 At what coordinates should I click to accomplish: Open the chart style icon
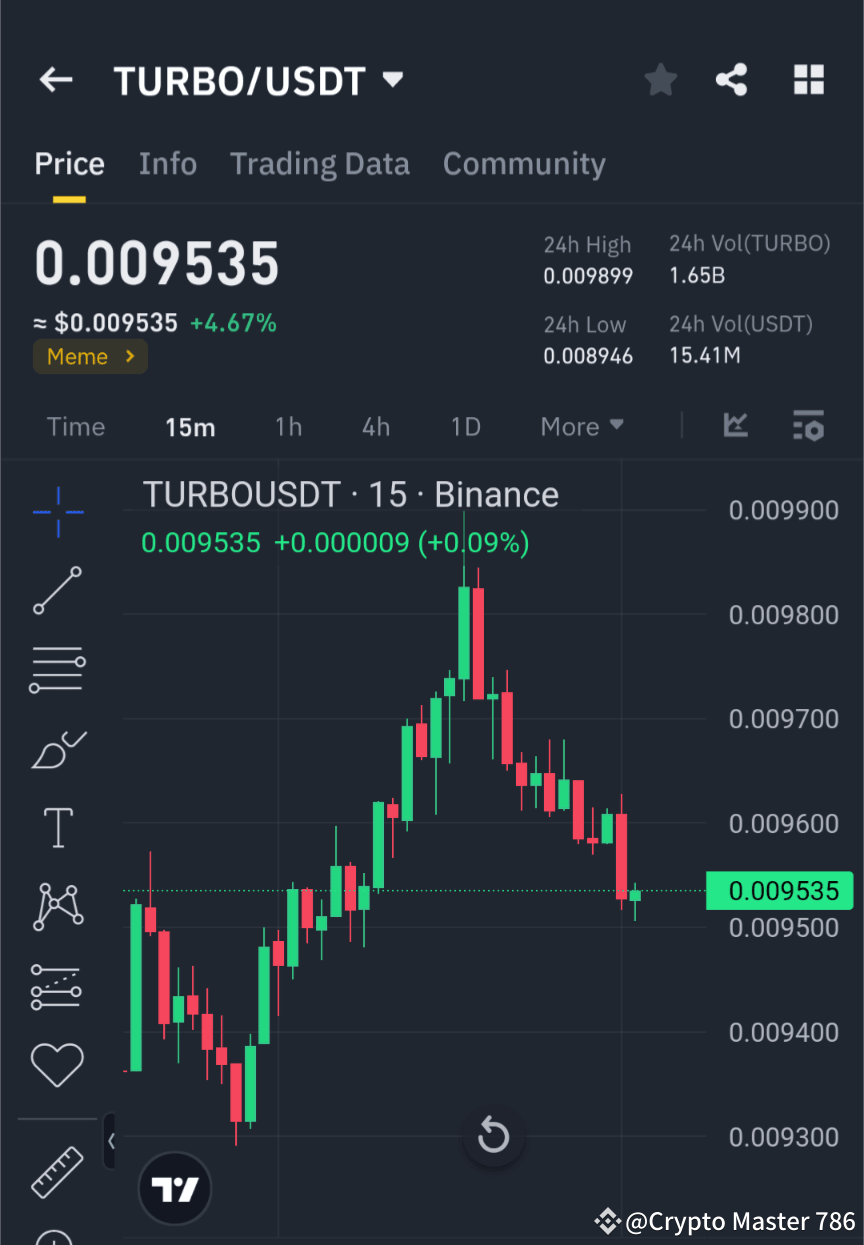coord(736,426)
